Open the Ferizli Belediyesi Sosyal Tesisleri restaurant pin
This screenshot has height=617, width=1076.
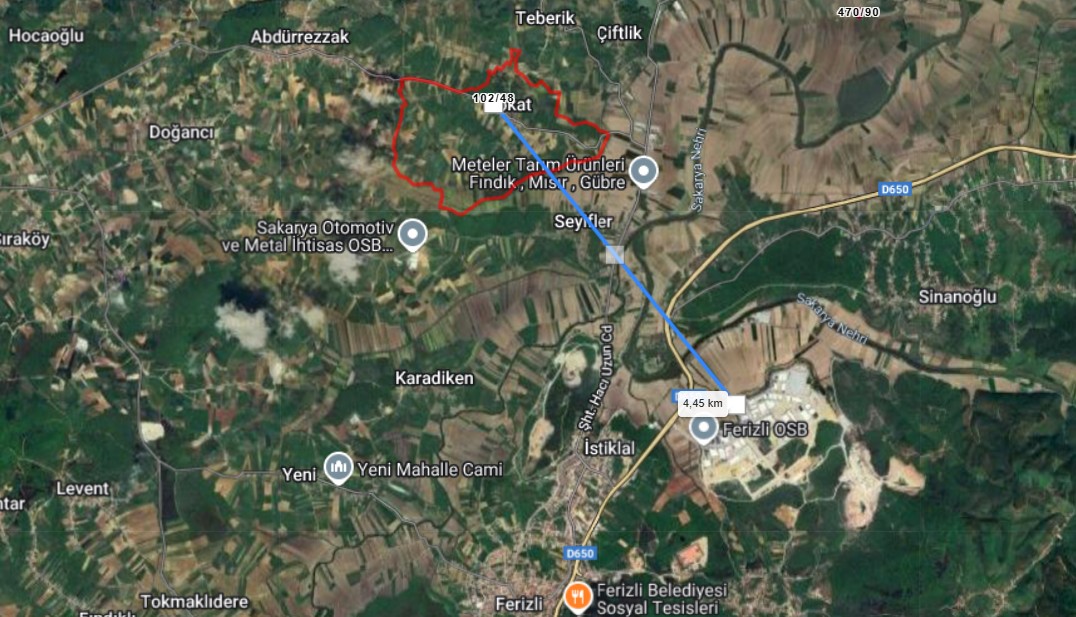click(x=576, y=597)
